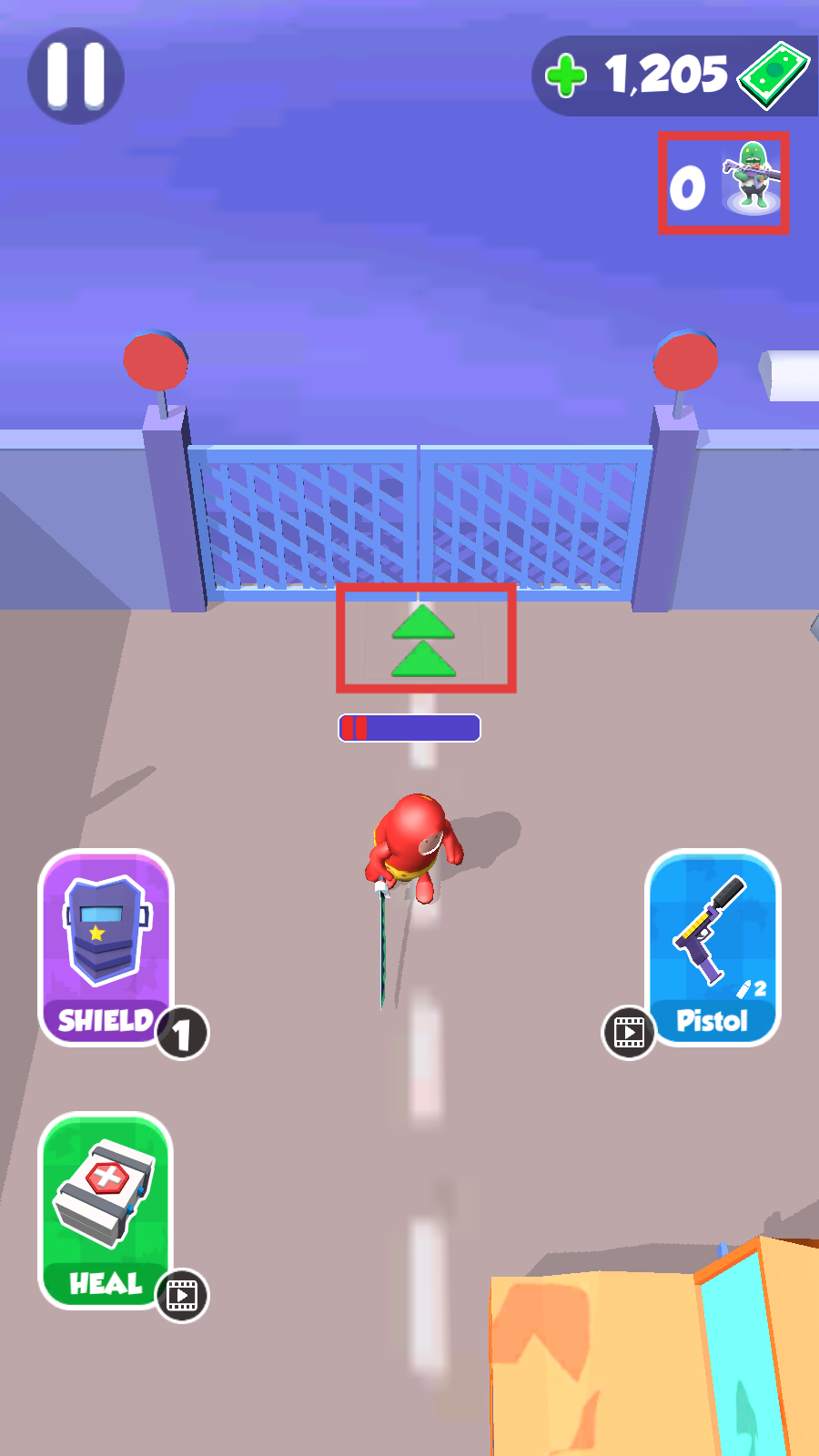Screen dimensions: 819x1456
Task: Activate the Shield power-up
Action: click(106, 946)
